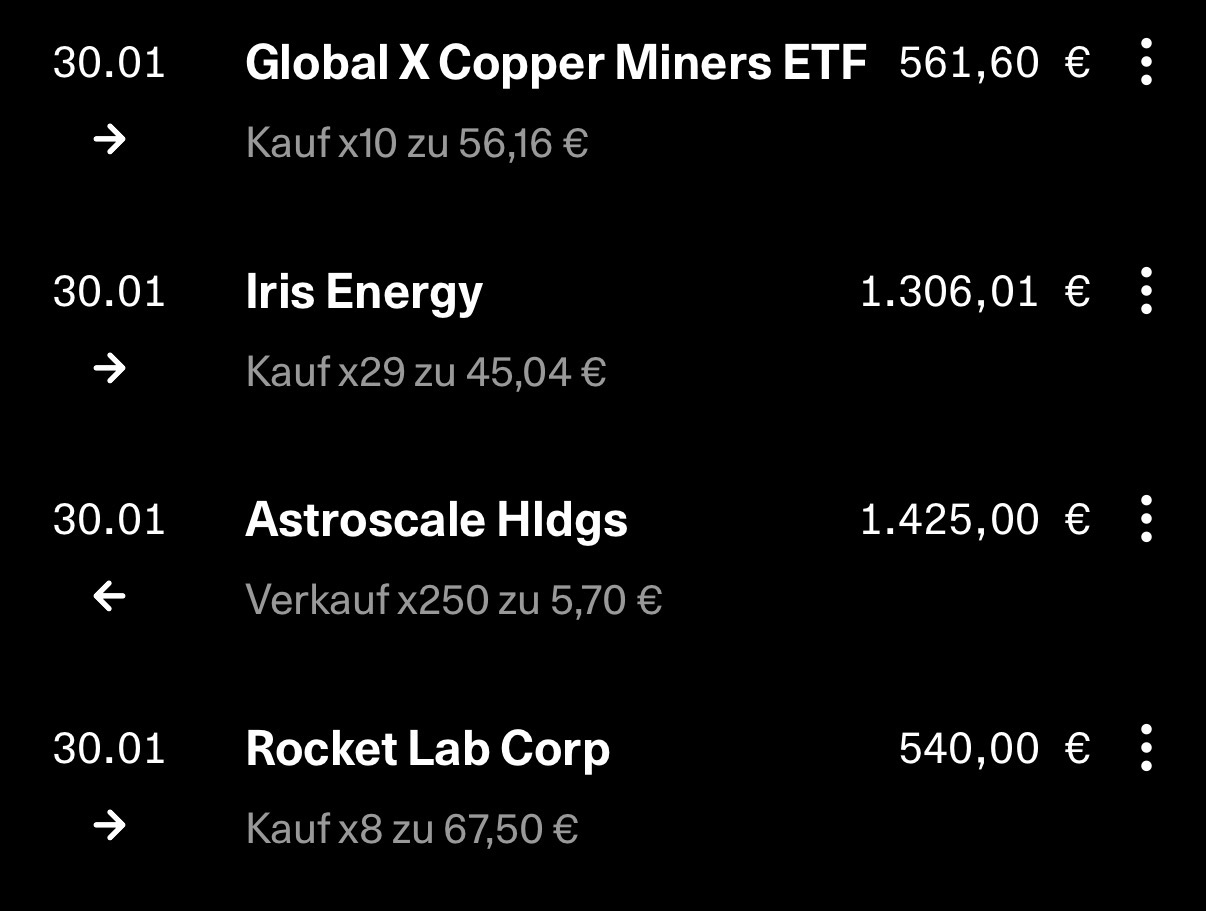Select the Rocket Lab Corp transaction

(427, 748)
